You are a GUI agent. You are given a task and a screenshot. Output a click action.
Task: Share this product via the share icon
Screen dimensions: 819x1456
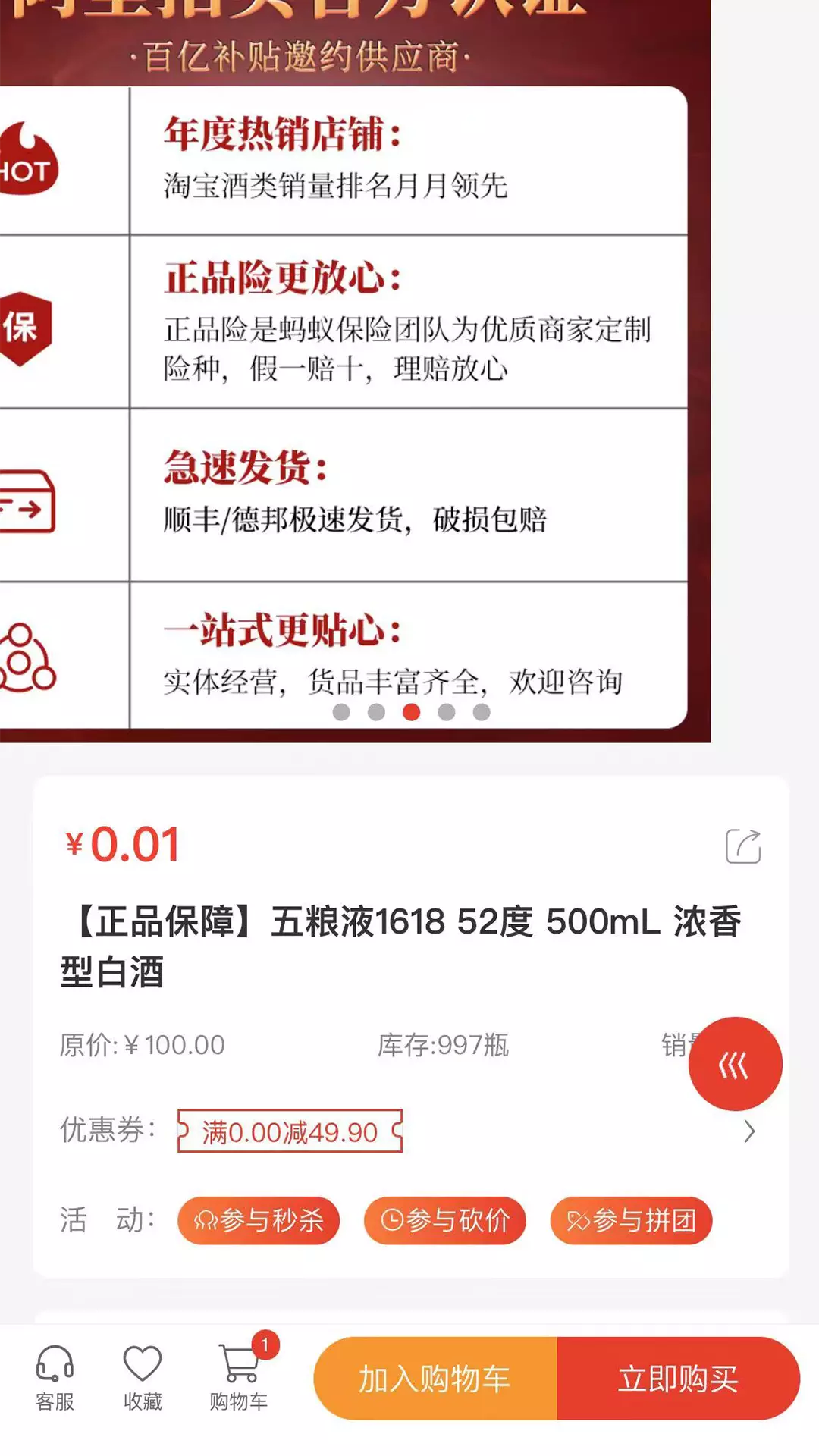pyautogui.click(x=743, y=846)
